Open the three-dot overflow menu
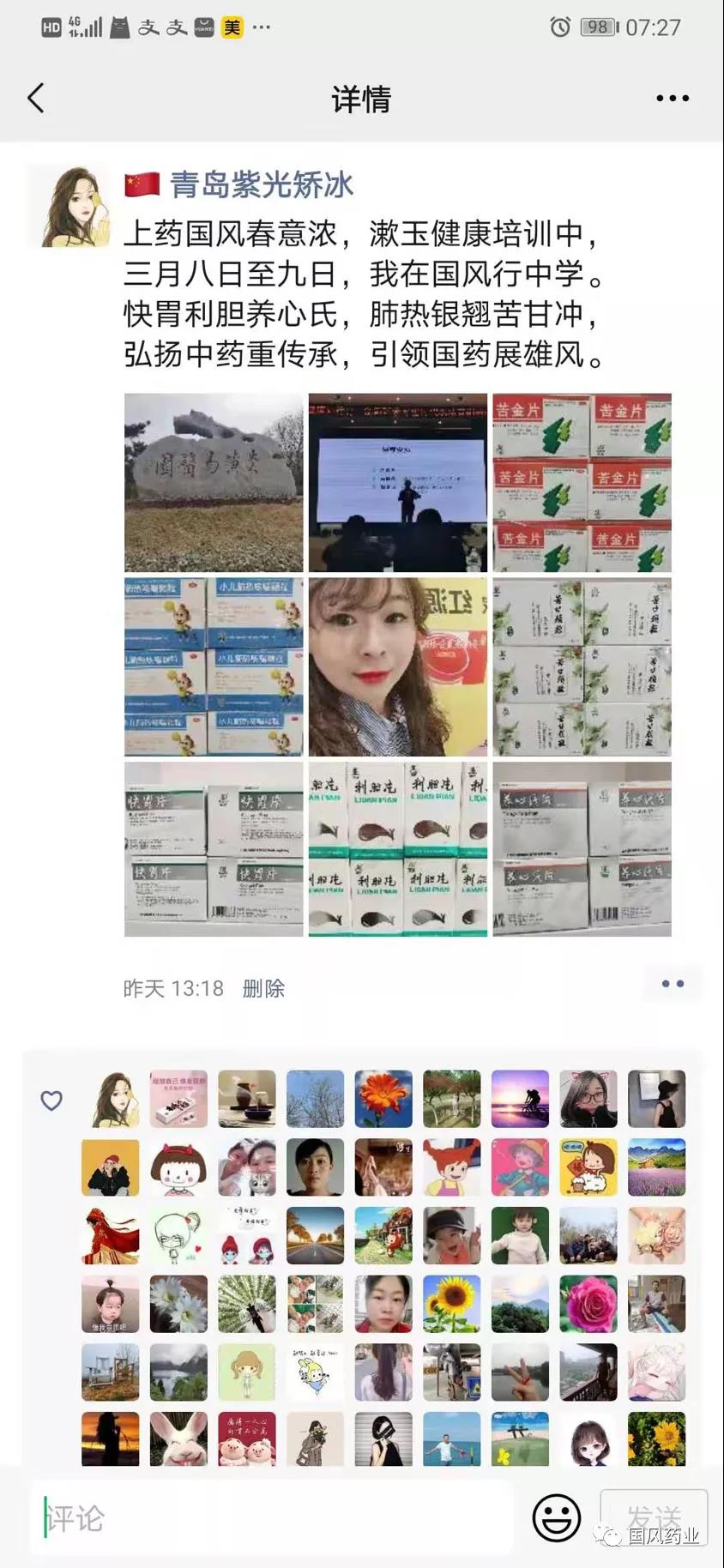Screen dimensions: 724x1568 672,99
